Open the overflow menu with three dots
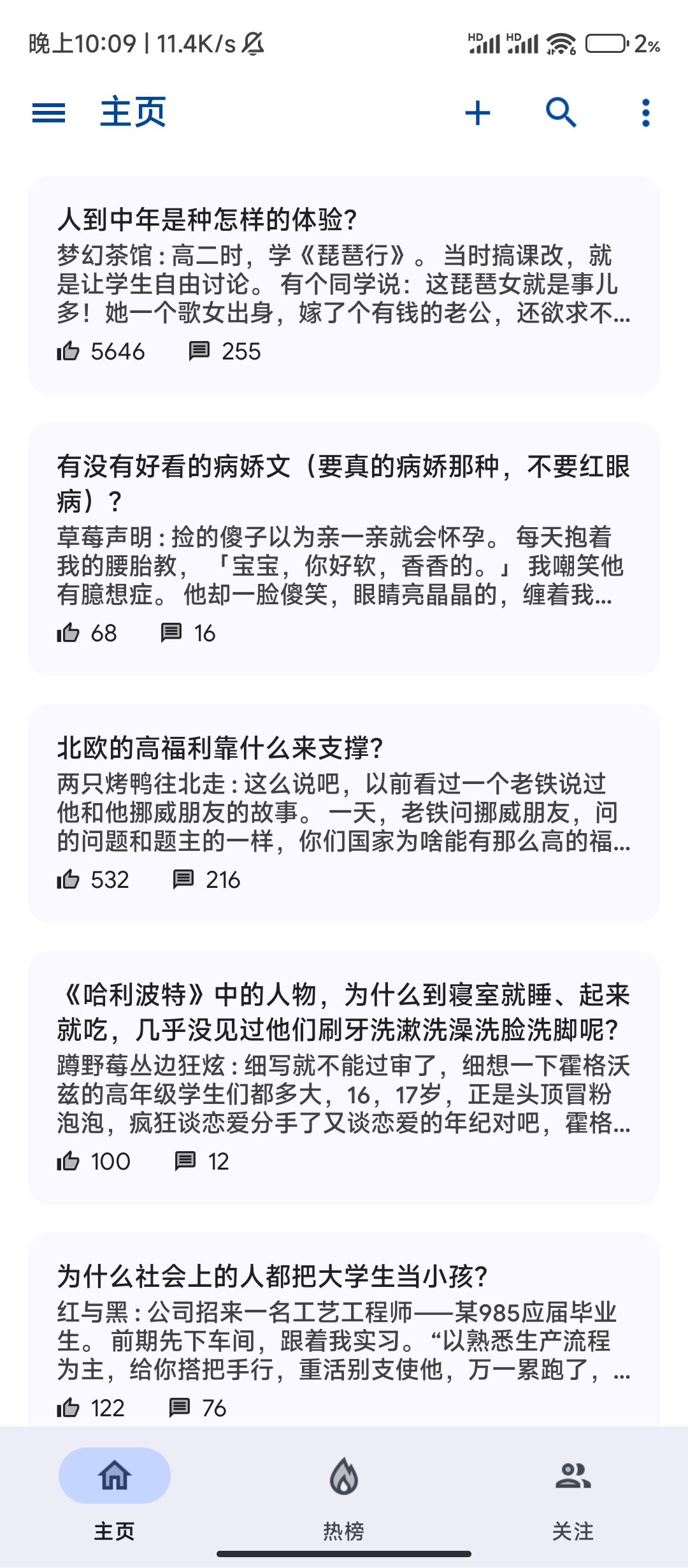The width and height of the screenshot is (688, 1568). (x=645, y=112)
